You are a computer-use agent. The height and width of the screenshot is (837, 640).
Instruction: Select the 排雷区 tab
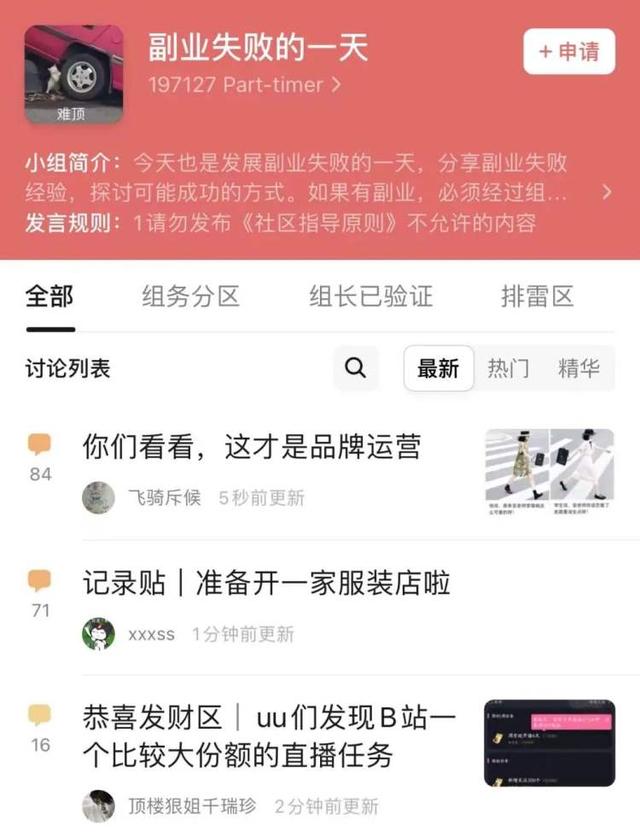coord(537,296)
